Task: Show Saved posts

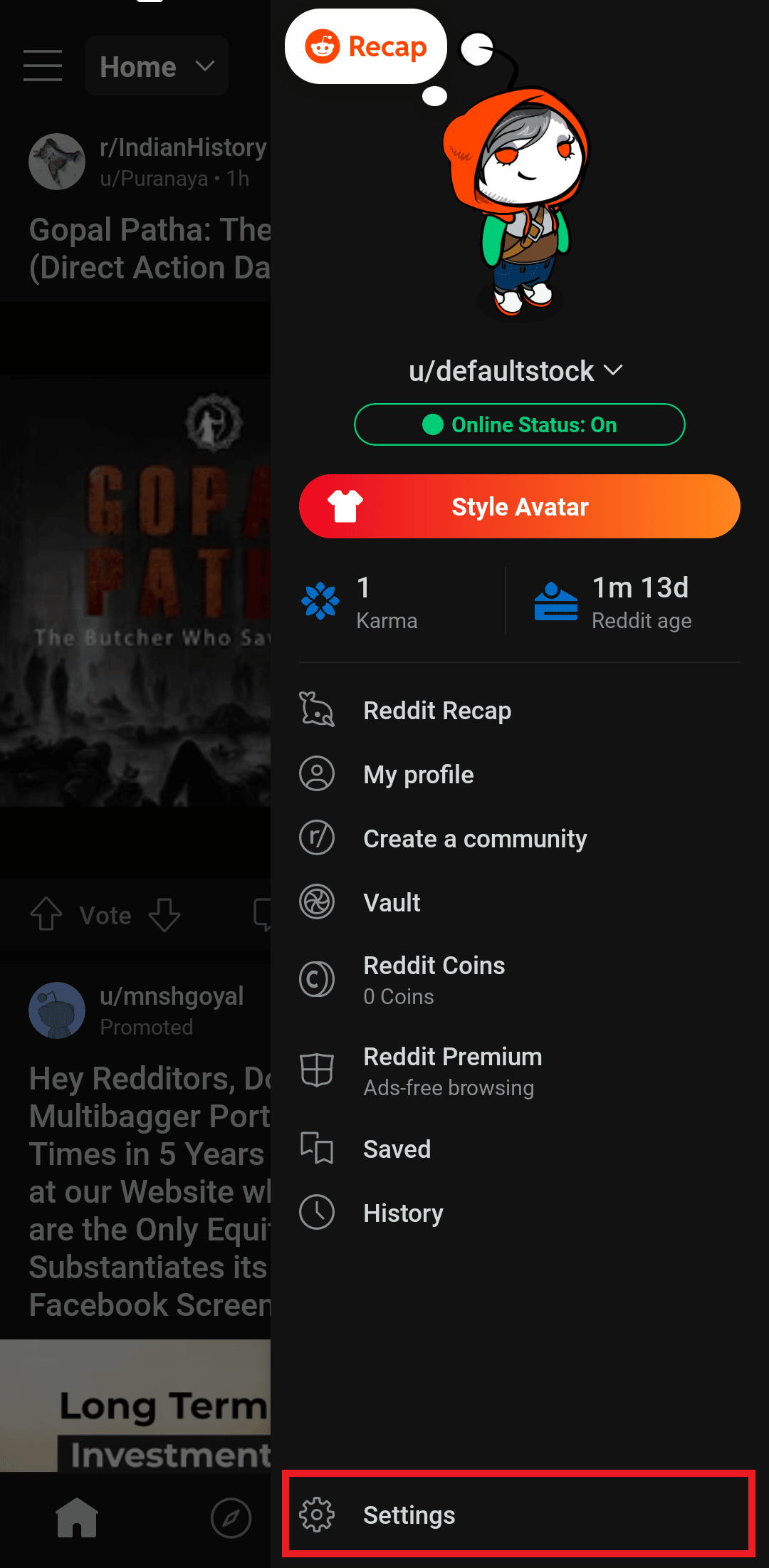Action: pyautogui.click(x=397, y=1149)
